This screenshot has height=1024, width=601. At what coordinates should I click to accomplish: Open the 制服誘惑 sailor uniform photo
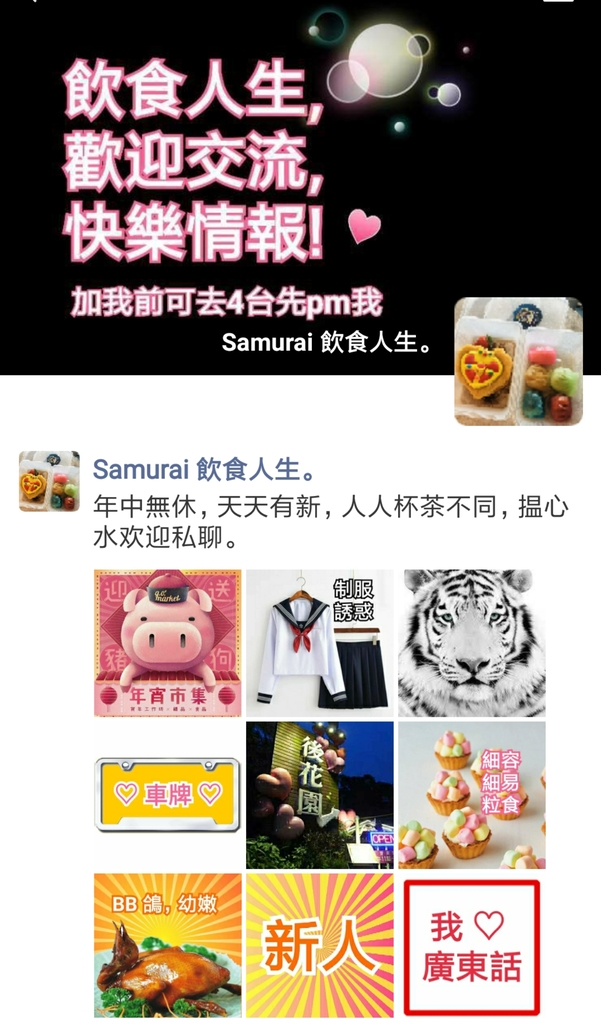319,643
